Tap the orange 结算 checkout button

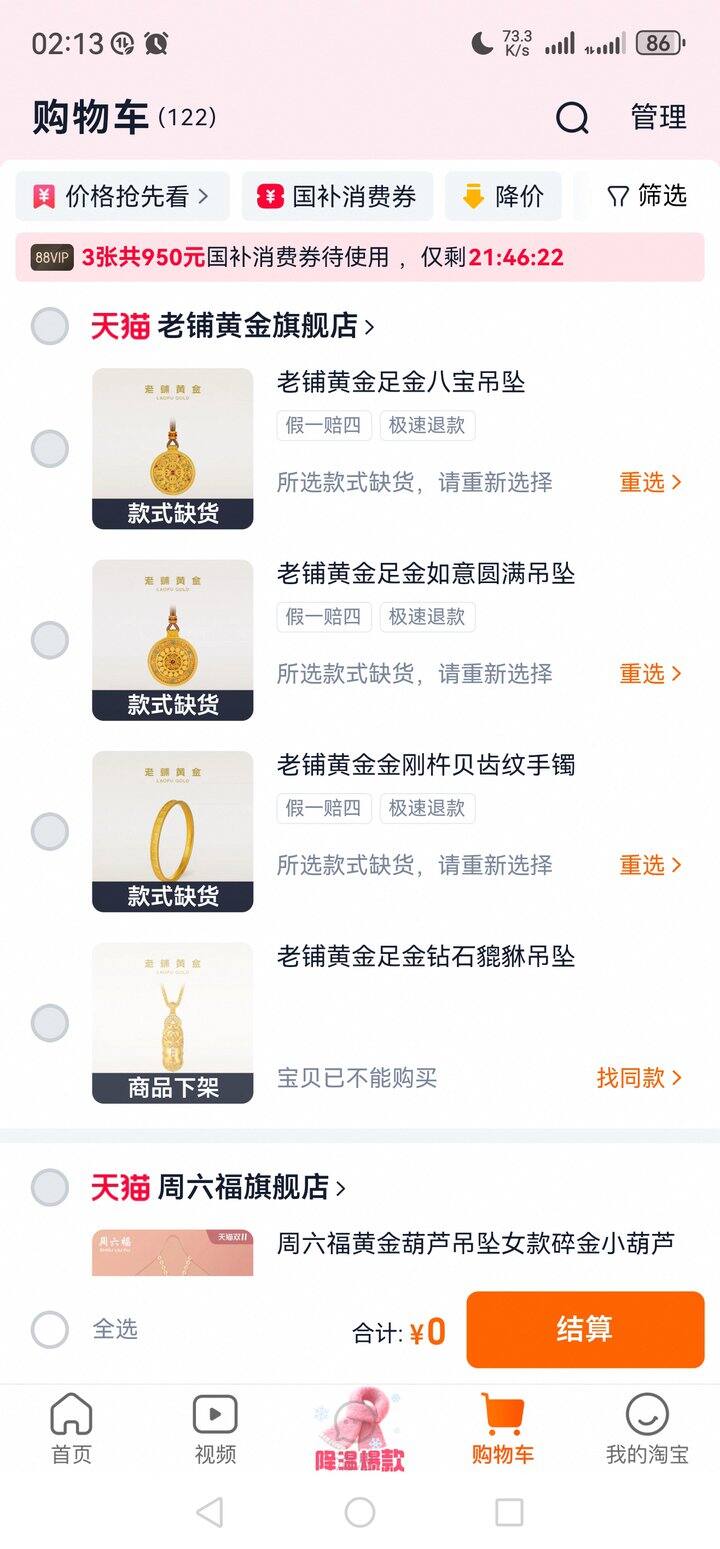pos(585,1330)
